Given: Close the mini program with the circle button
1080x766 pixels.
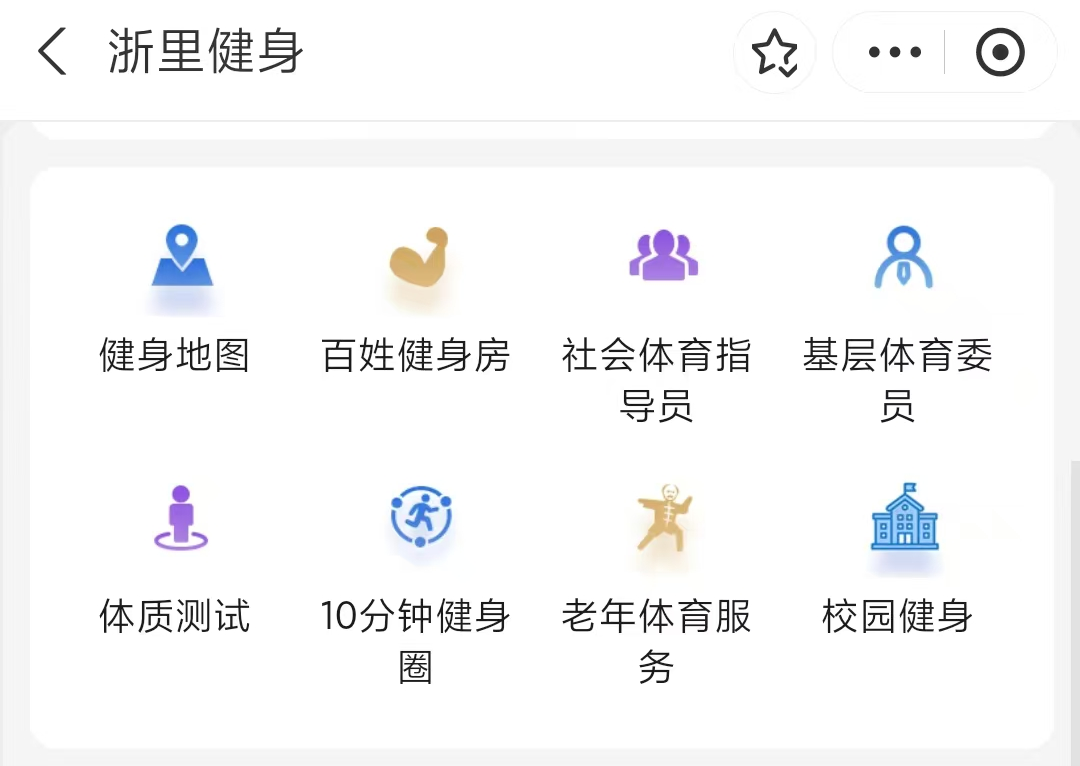Looking at the screenshot, I should tap(1000, 52).
